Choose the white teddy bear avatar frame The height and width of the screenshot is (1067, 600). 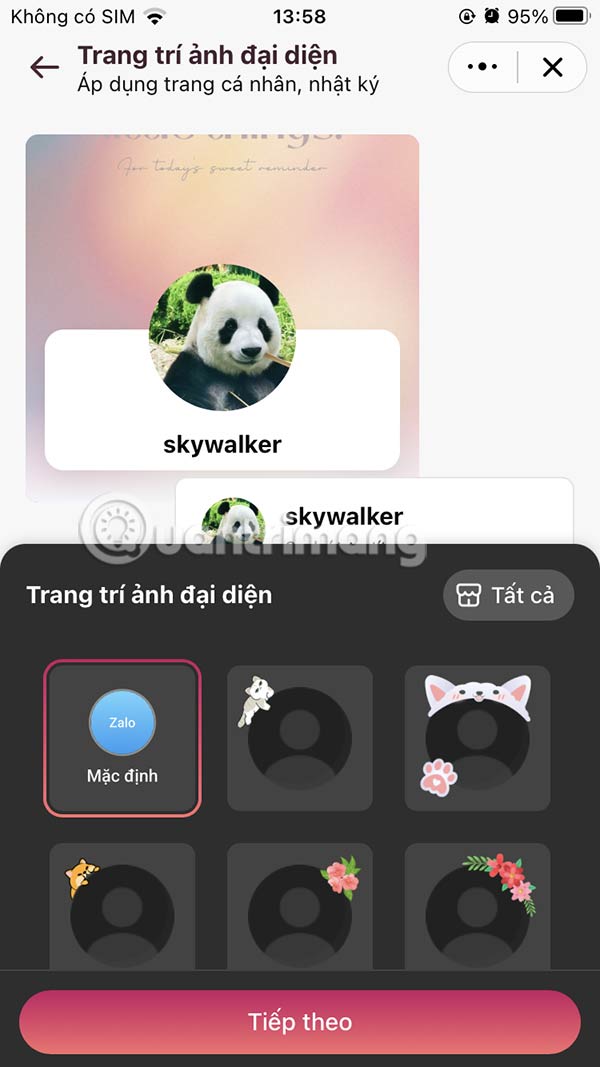click(x=300, y=738)
